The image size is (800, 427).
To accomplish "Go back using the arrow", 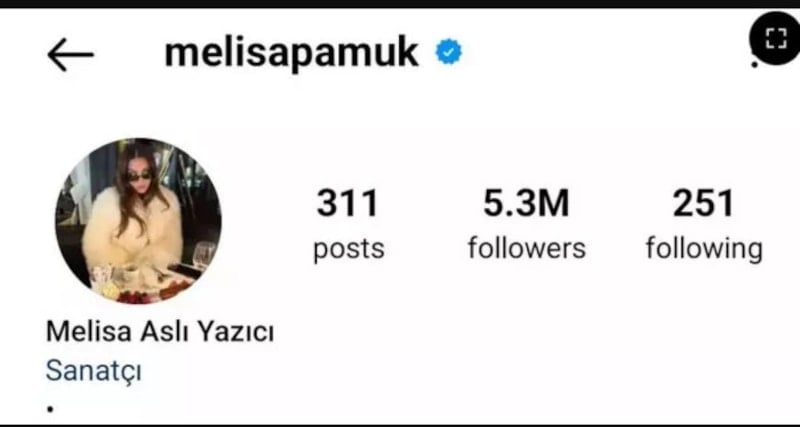I will (x=70, y=56).
